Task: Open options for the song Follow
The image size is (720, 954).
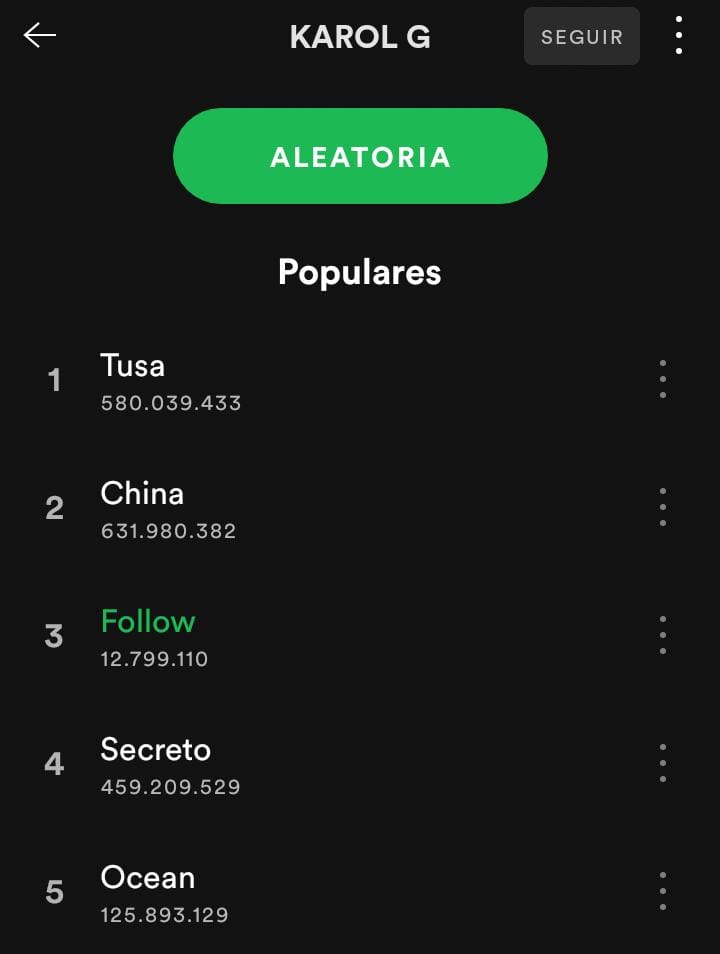Action: (x=663, y=635)
